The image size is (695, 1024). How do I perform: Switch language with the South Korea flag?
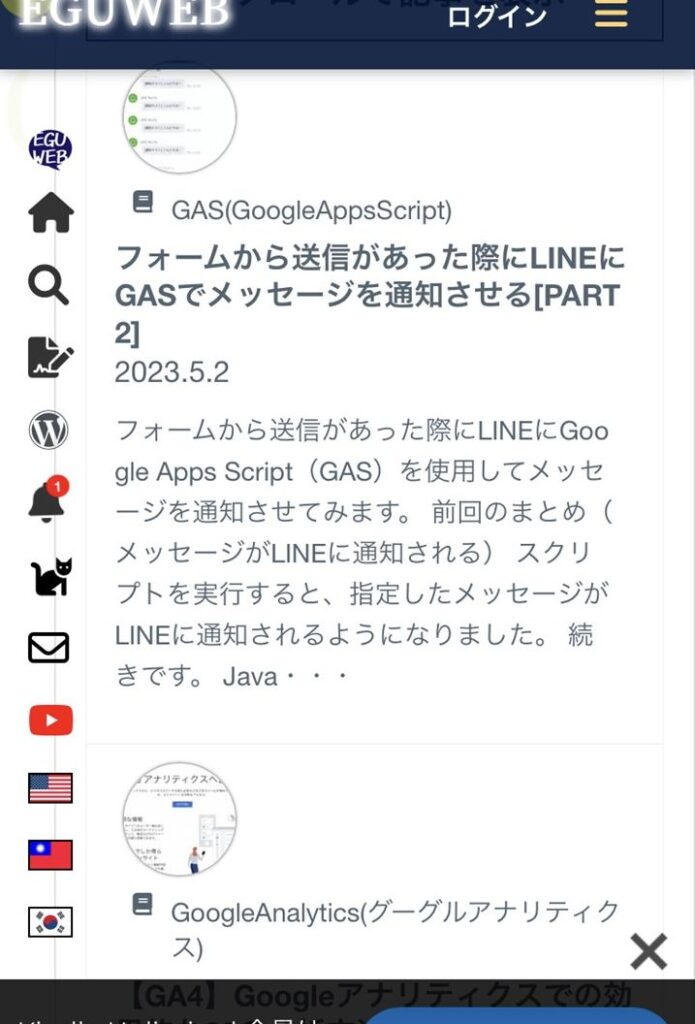point(50,922)
